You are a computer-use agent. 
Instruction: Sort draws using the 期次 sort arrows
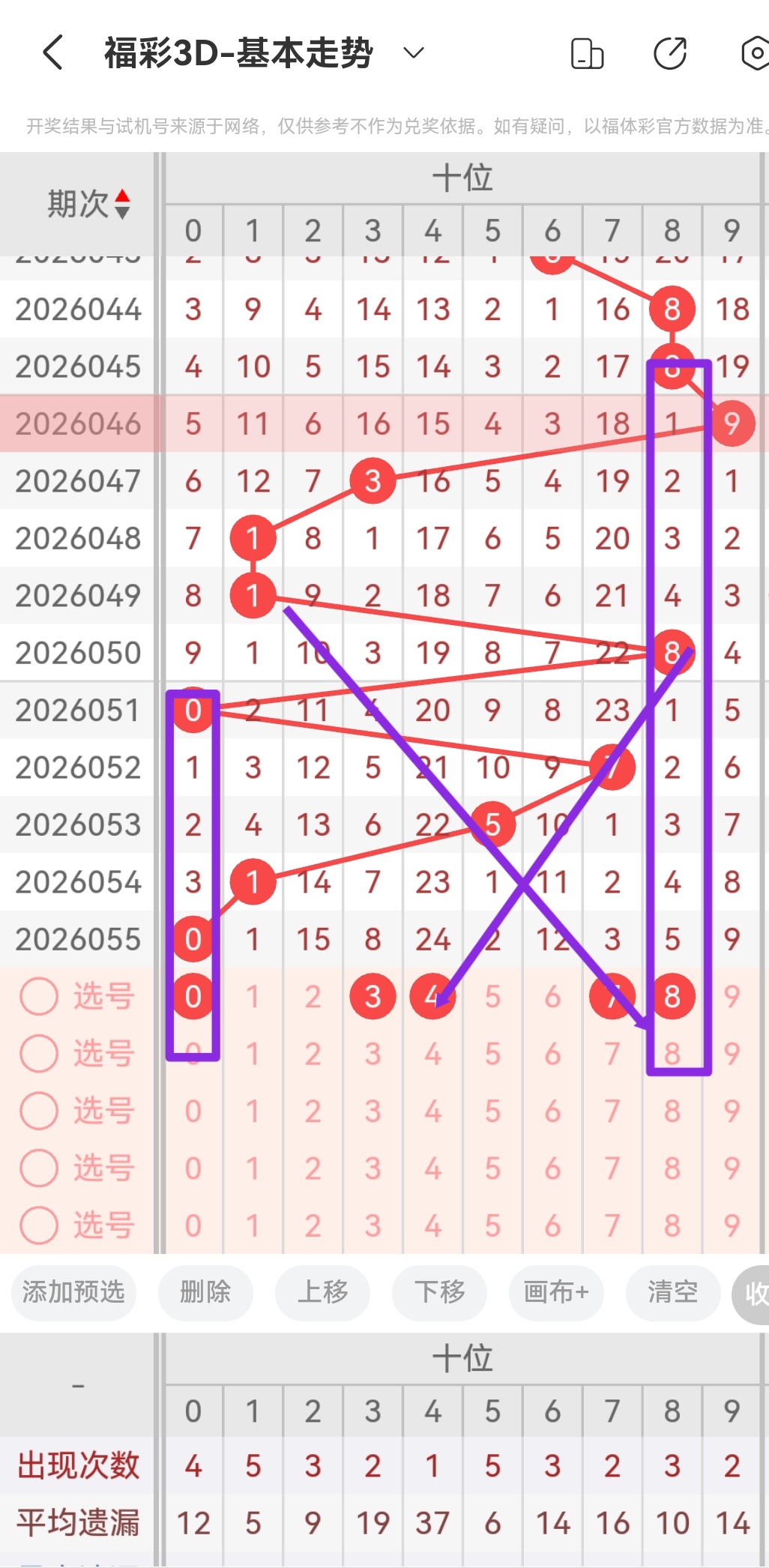[x=122, y=204]
